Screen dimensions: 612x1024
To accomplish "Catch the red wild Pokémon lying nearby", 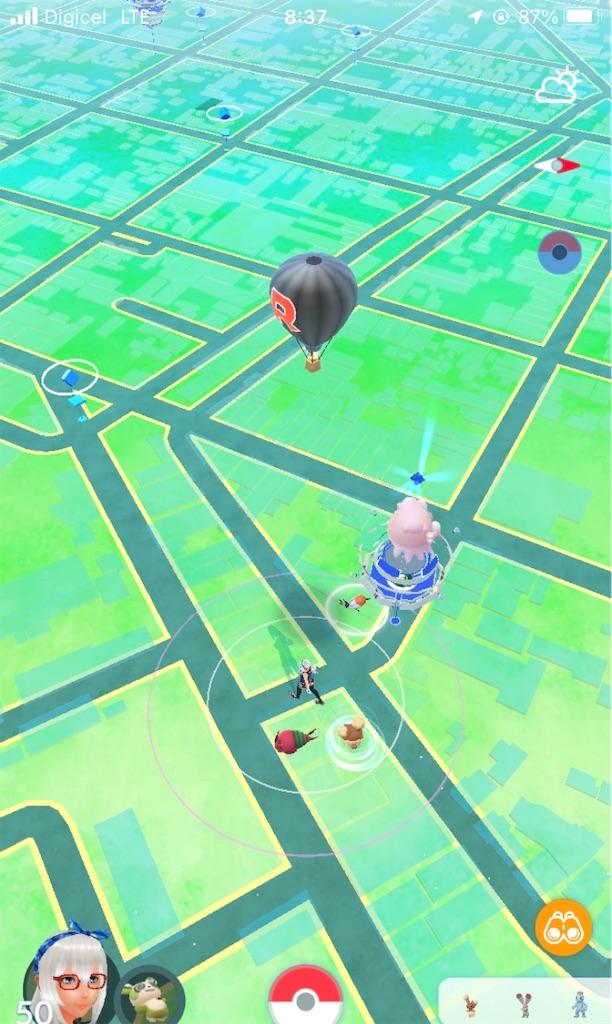I will (x=294, y=740).
